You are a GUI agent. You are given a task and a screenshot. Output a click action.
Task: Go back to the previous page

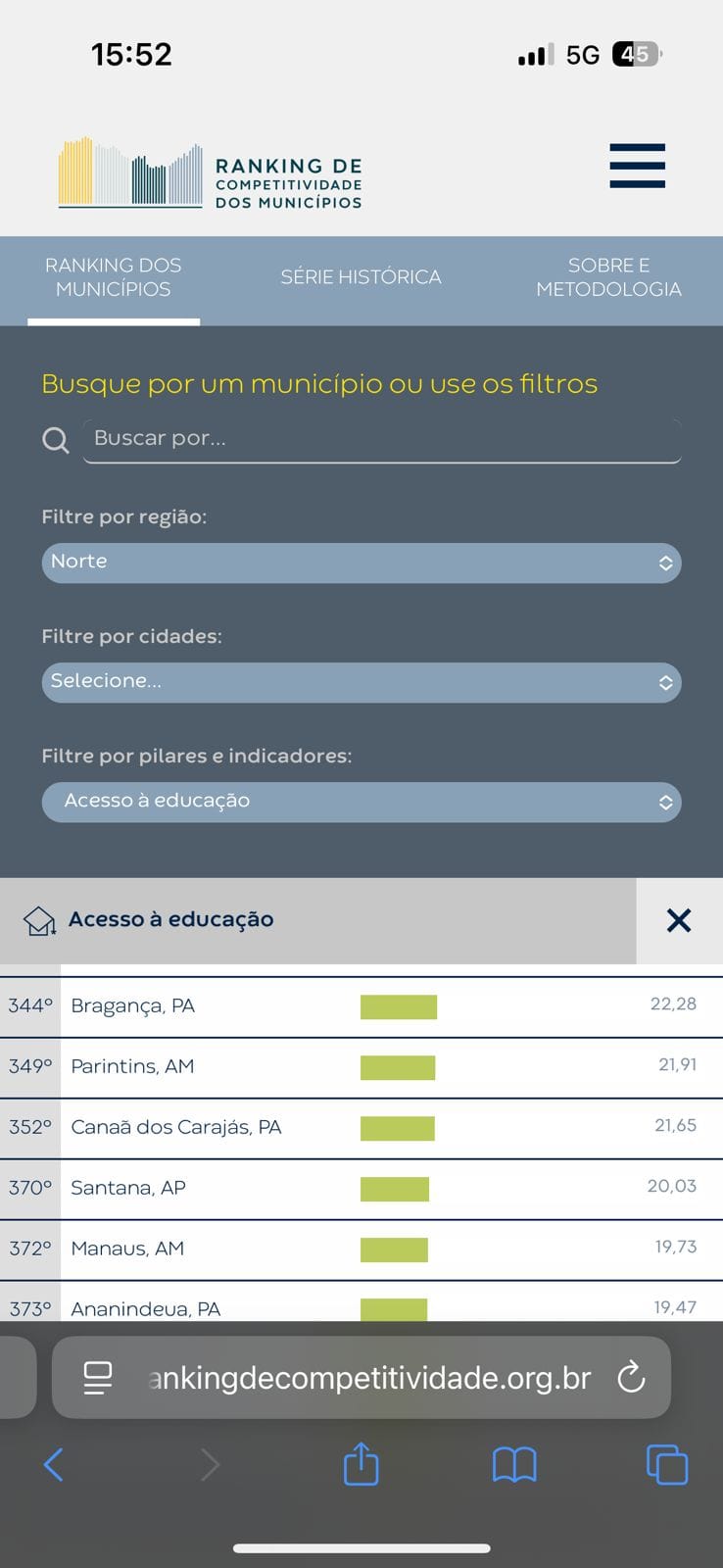pos(54,1465)
